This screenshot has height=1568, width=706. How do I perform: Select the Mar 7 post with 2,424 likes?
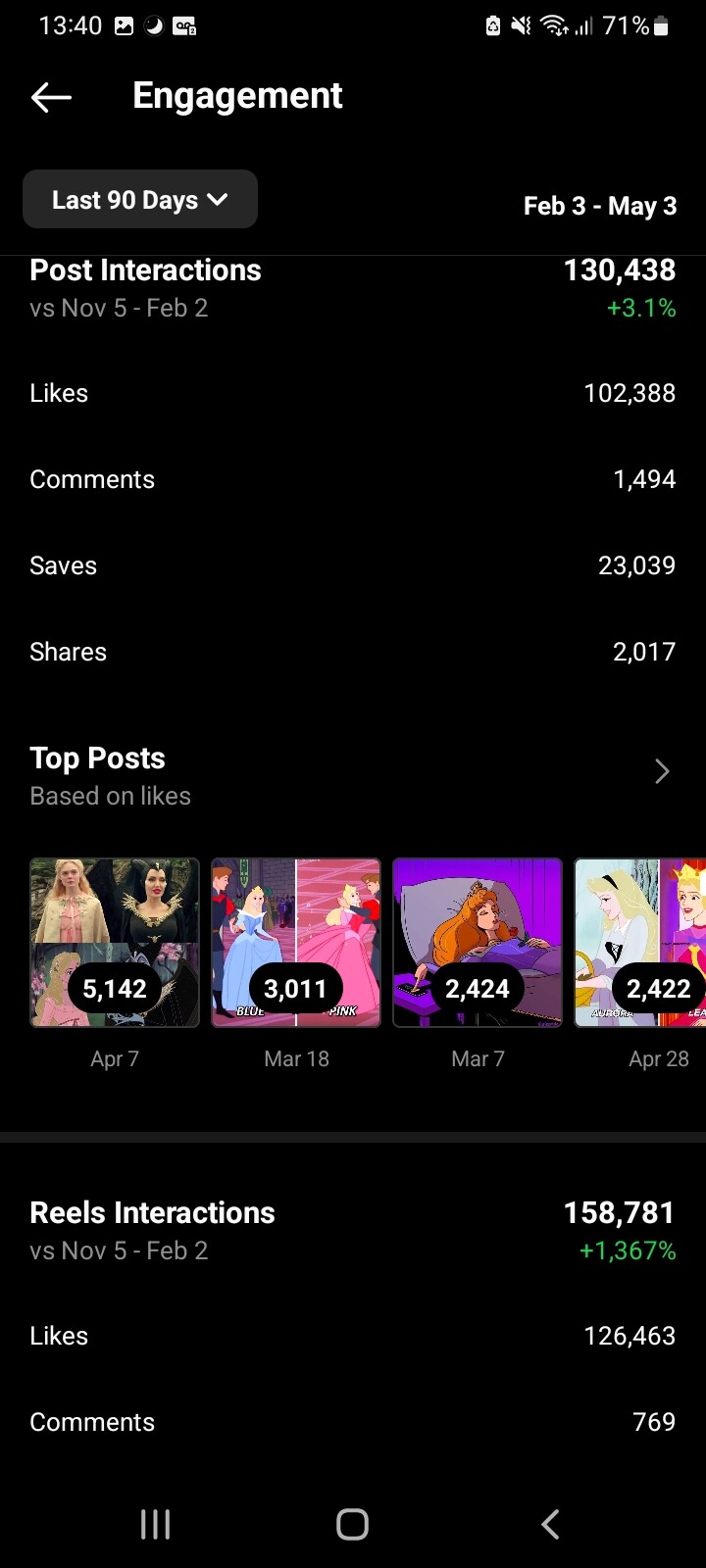[x=478, y=943]
